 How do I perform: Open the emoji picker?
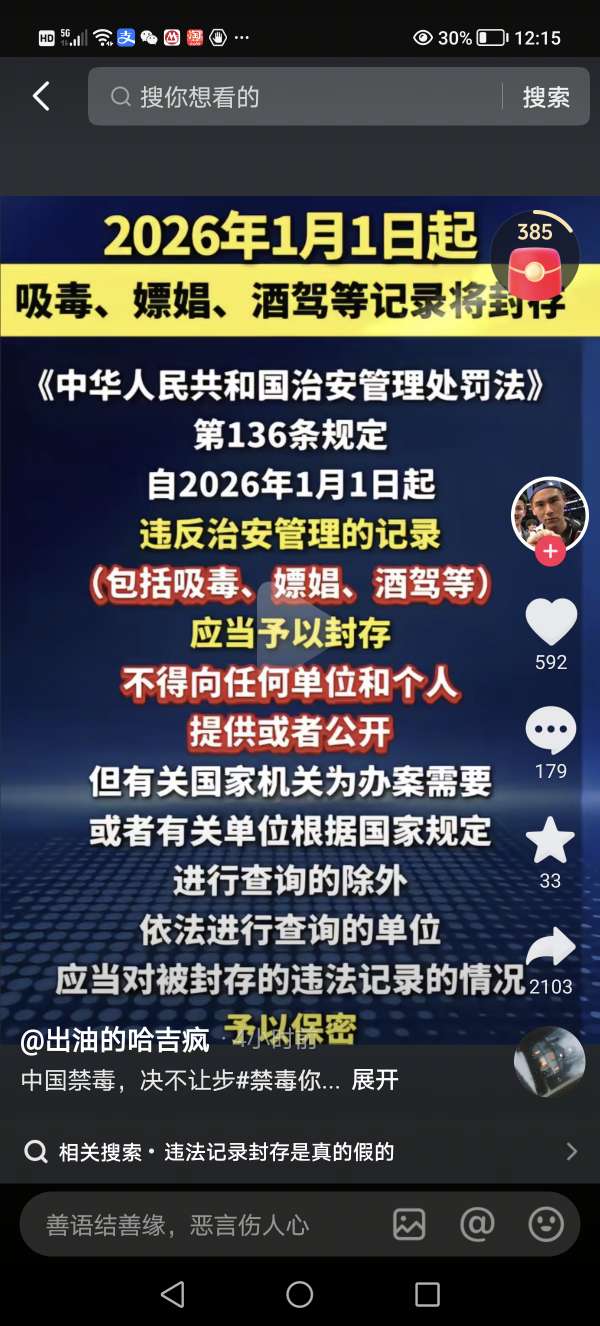(546, 1225)
